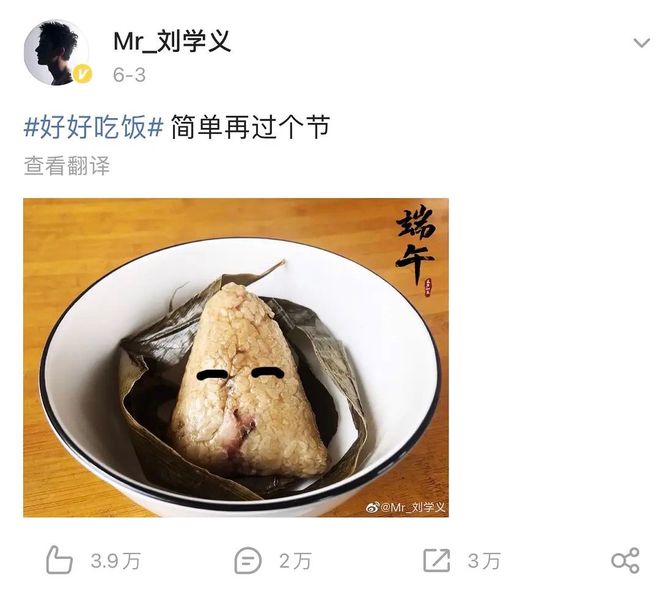Tap 查看翻译 to translate the post
This screenshot has height=603, width=660.
coord(66,166)
